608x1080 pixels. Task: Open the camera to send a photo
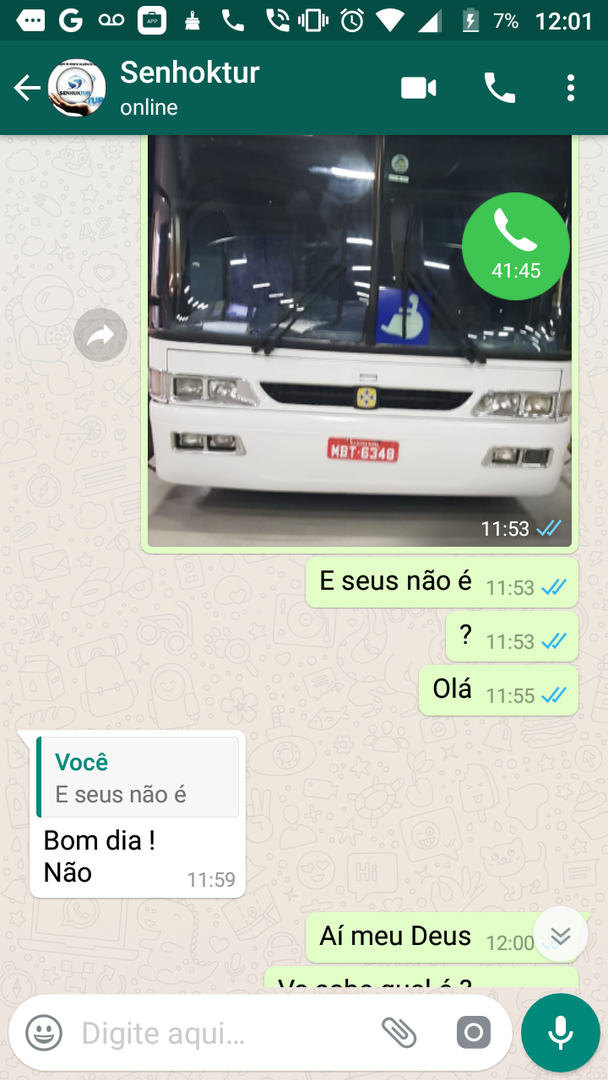[473, 1032]
